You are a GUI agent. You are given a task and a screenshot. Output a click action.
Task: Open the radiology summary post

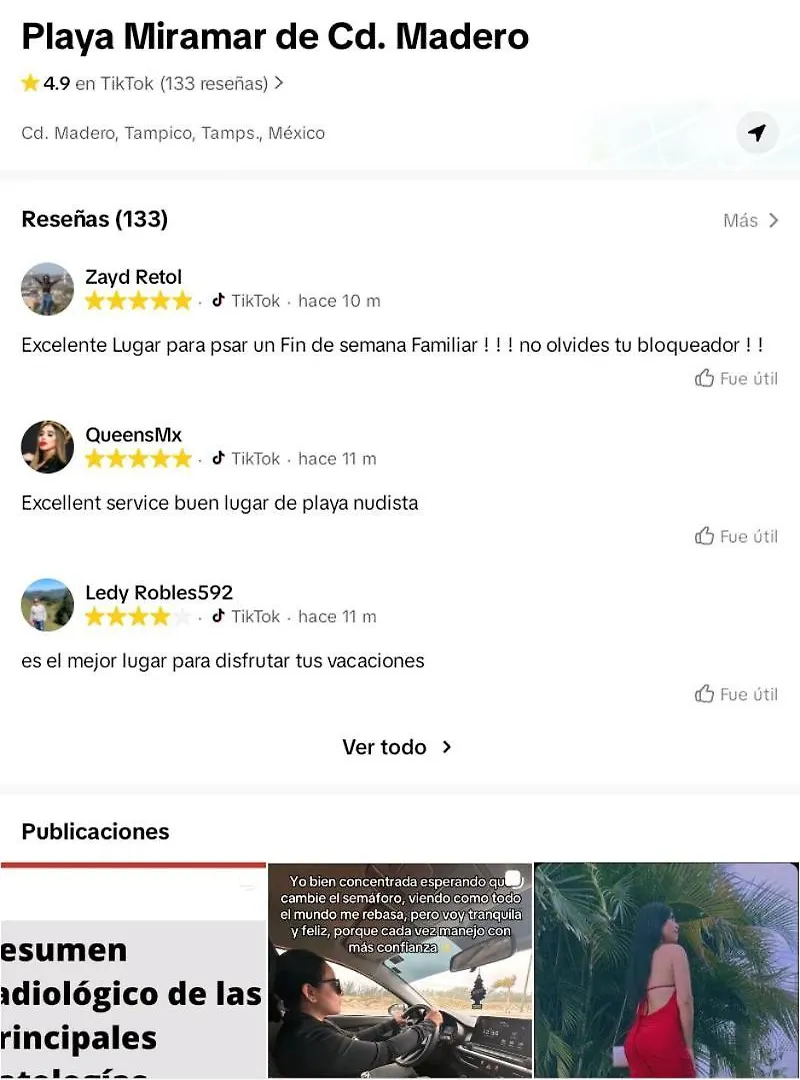tap(133, 970)
